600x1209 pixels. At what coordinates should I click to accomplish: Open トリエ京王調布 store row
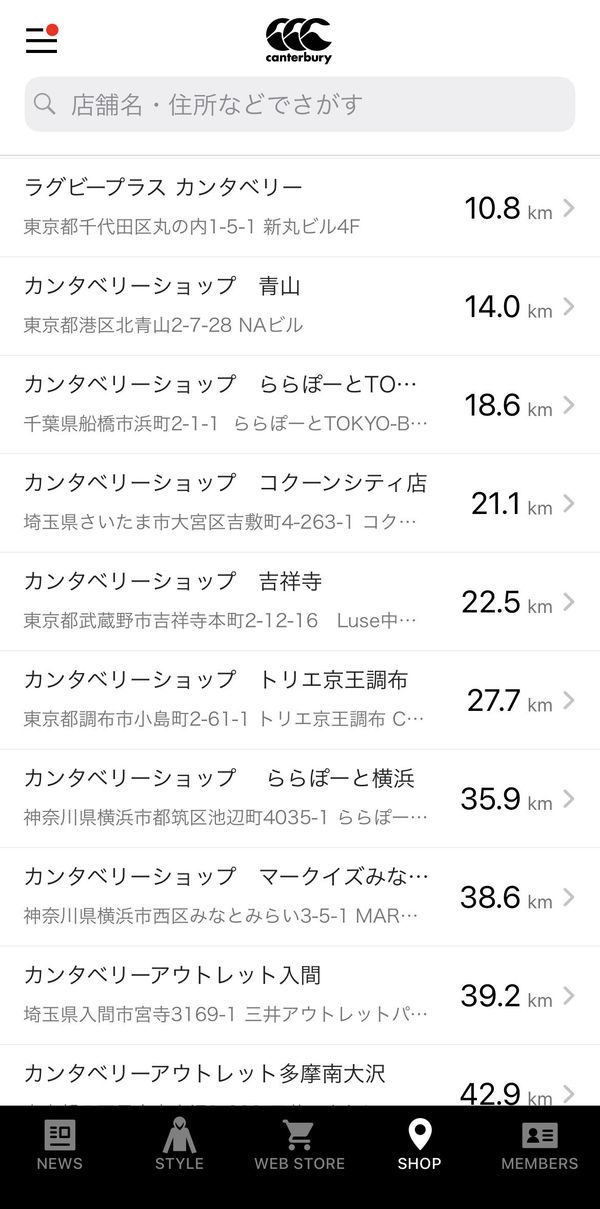(x=300, y=700)
